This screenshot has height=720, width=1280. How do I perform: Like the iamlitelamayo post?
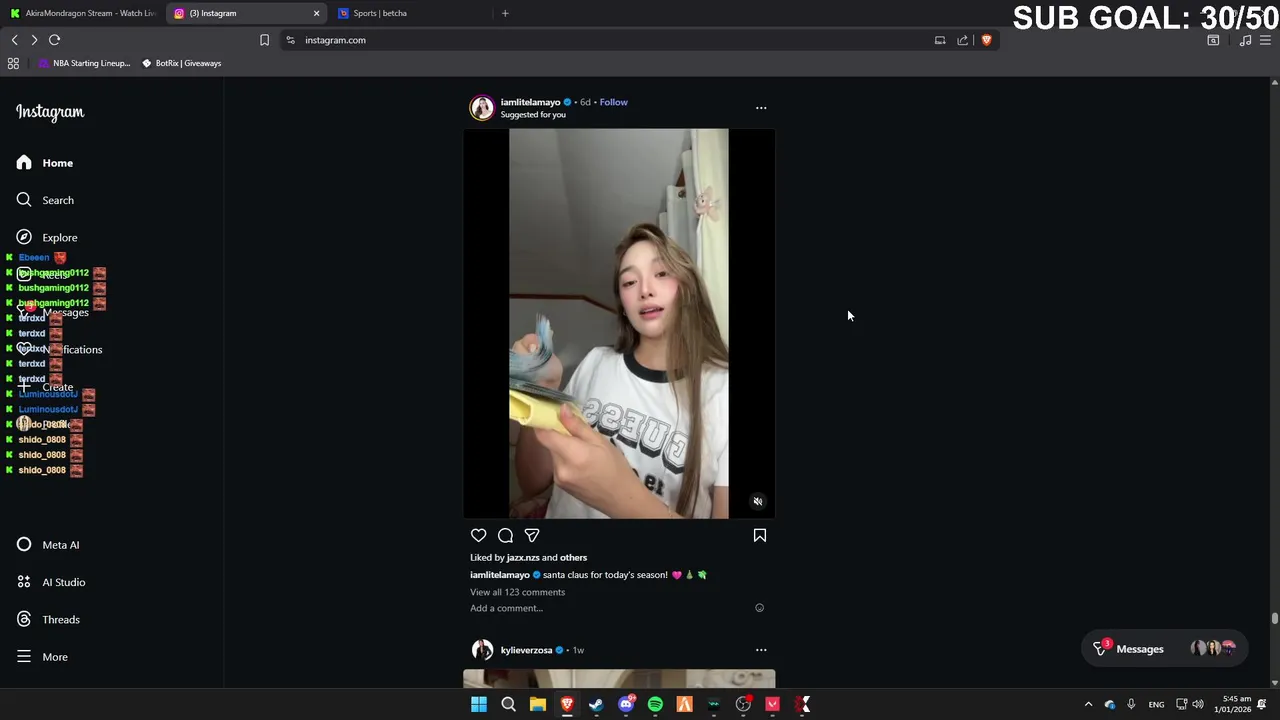pos(478,536)
